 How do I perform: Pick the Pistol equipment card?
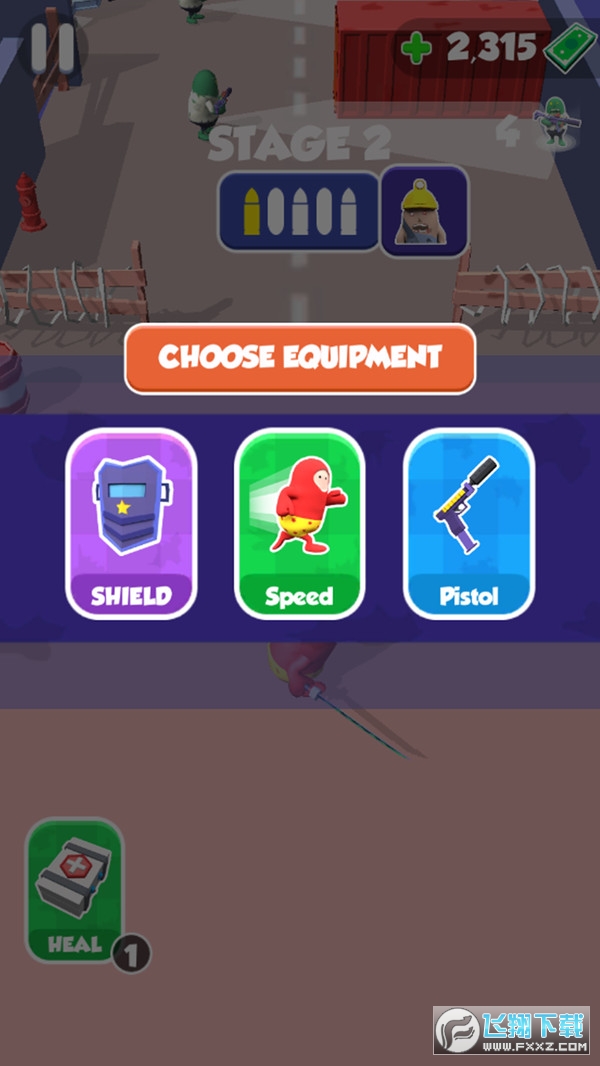[x=468, y=524]
